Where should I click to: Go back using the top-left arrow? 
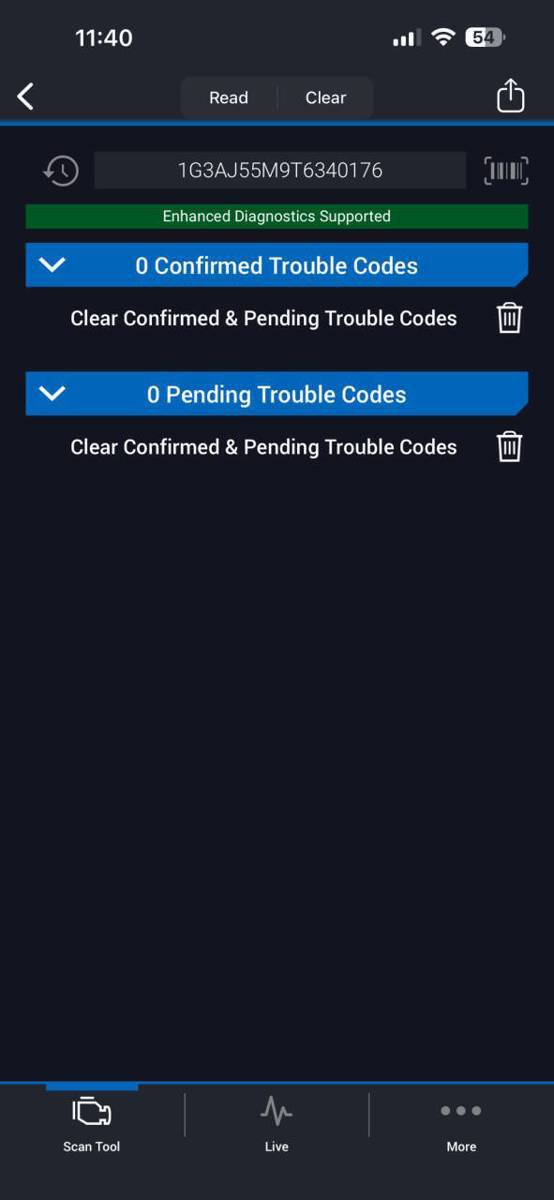pyautogui.click(x=26, y=96)
